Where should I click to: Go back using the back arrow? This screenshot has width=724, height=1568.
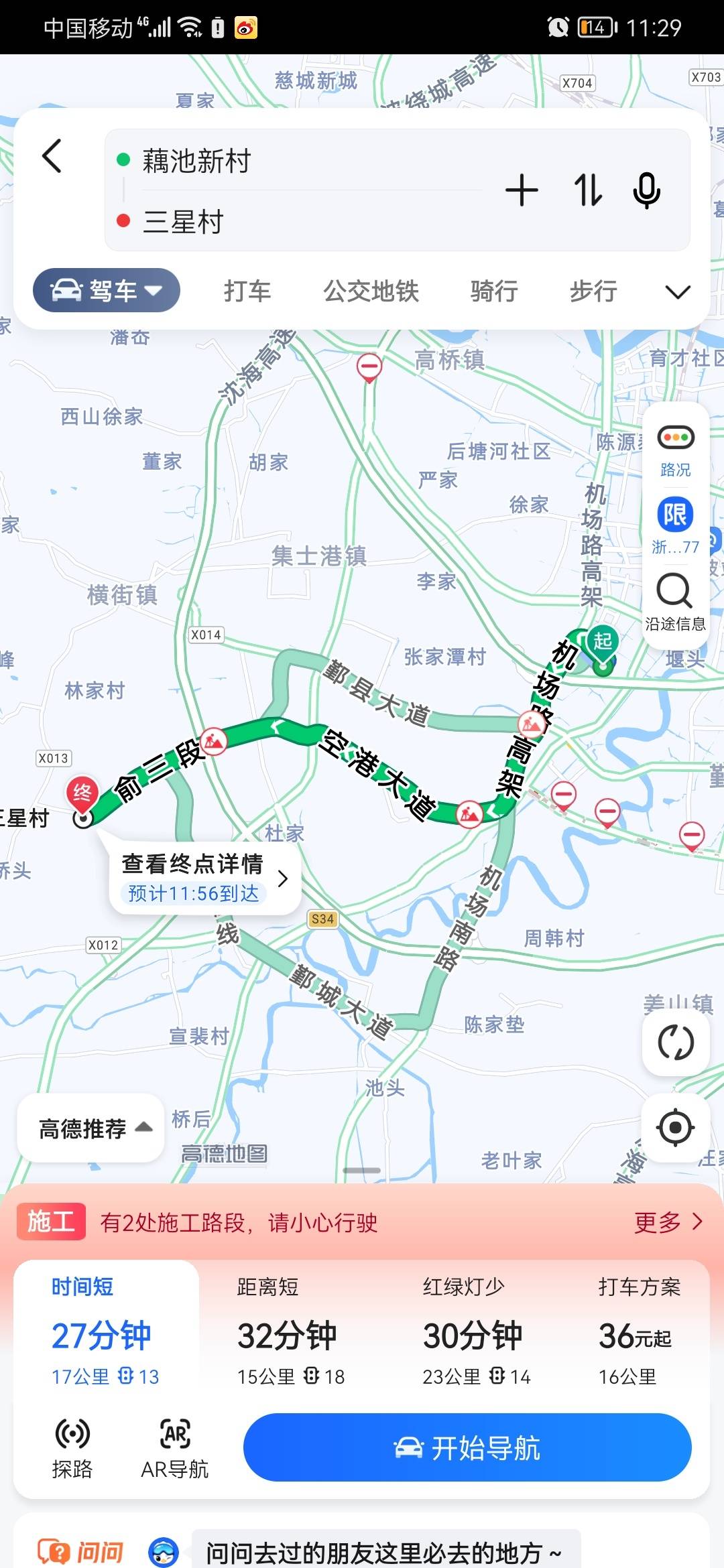pyautogui.click(x=52, y=156)
